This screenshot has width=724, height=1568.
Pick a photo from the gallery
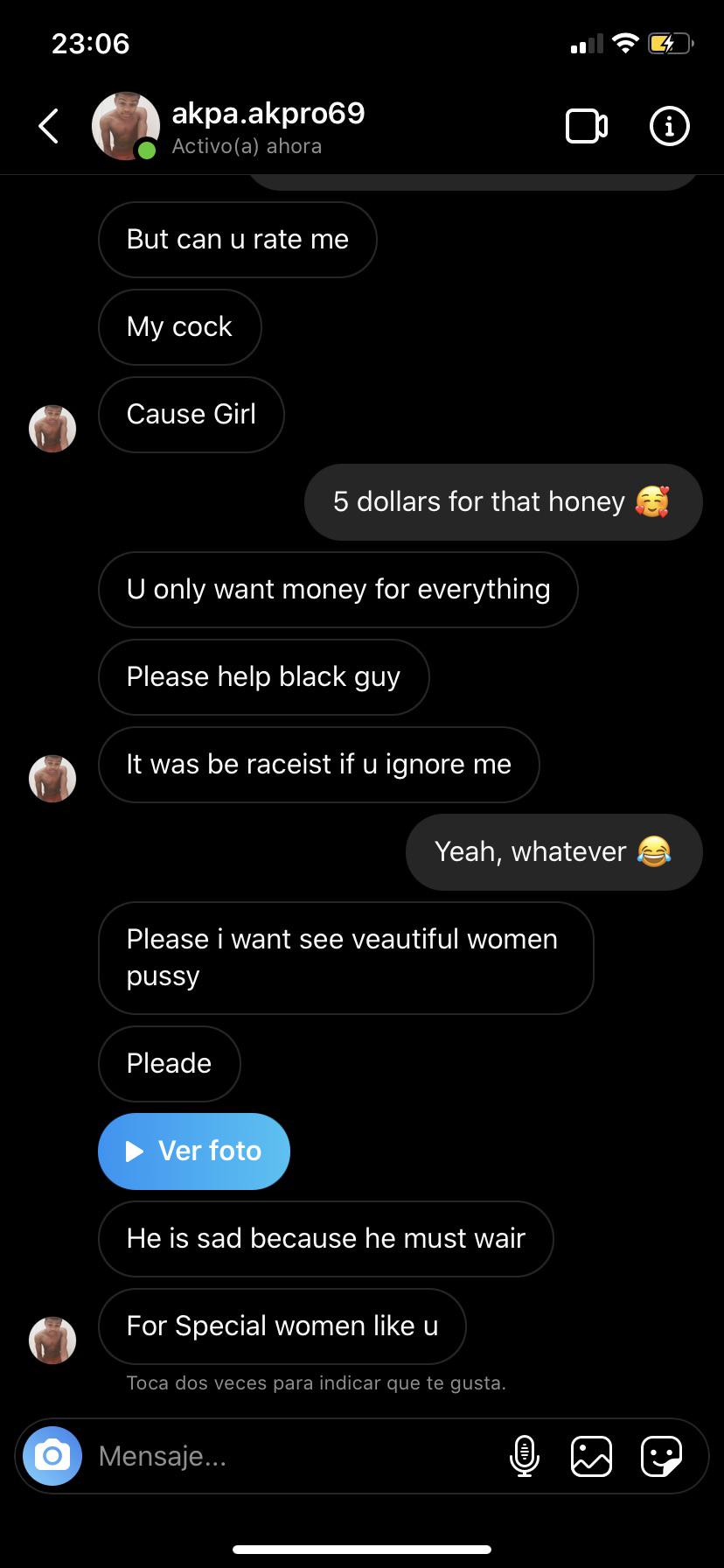591,1456
